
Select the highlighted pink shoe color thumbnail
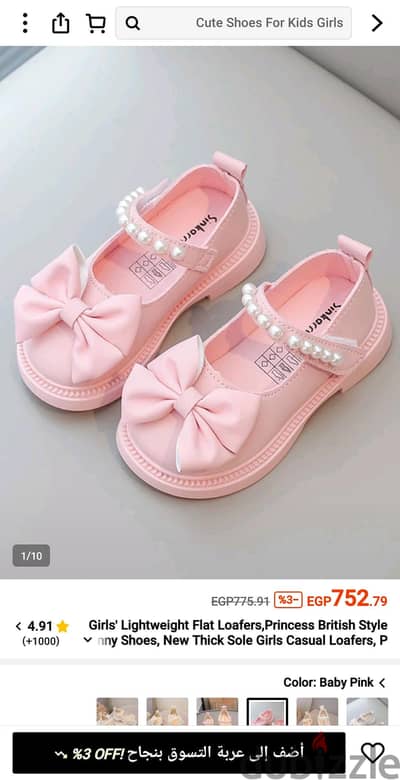tap(267, 712)
